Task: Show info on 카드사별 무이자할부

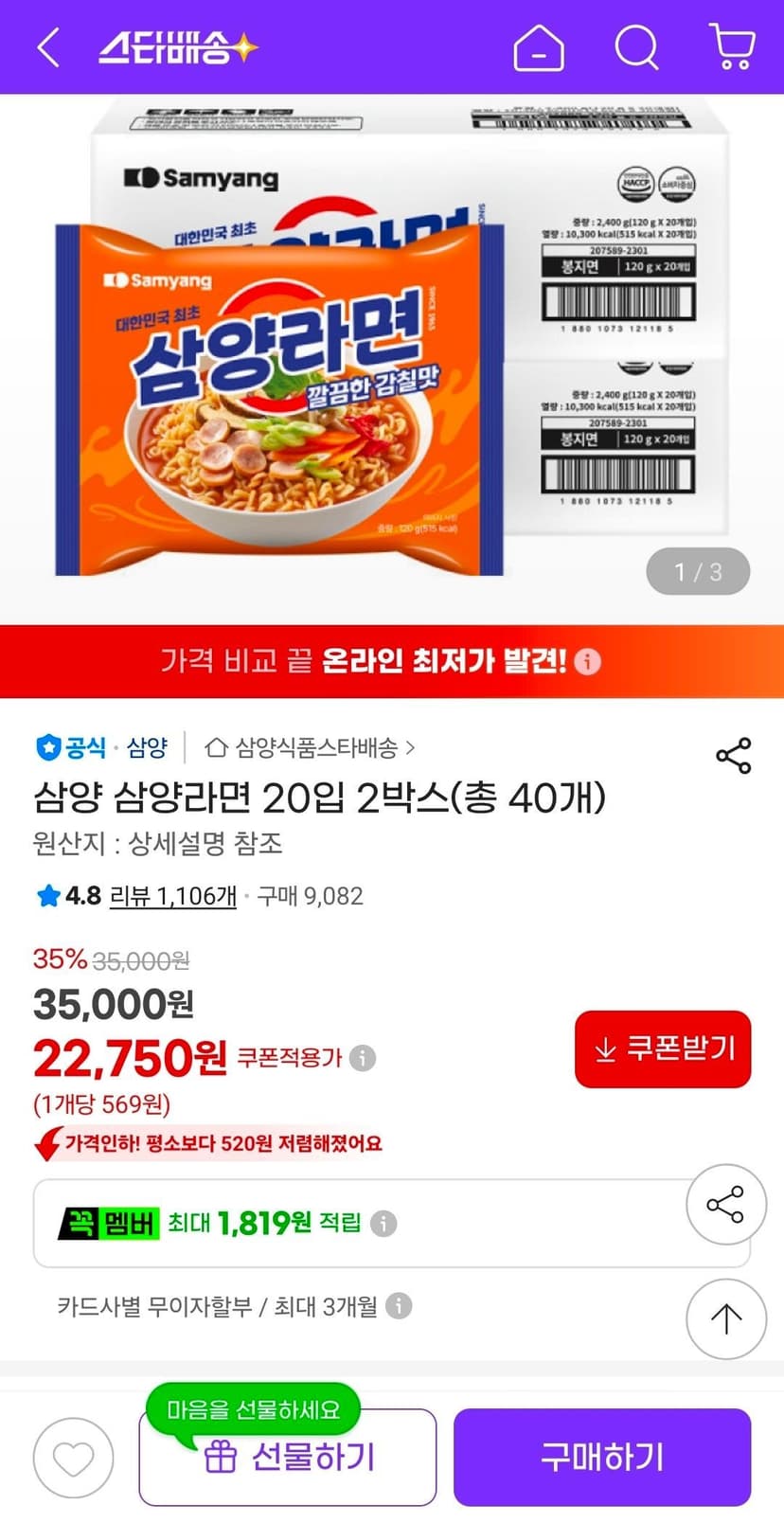Action: [x=400, y=1306]
